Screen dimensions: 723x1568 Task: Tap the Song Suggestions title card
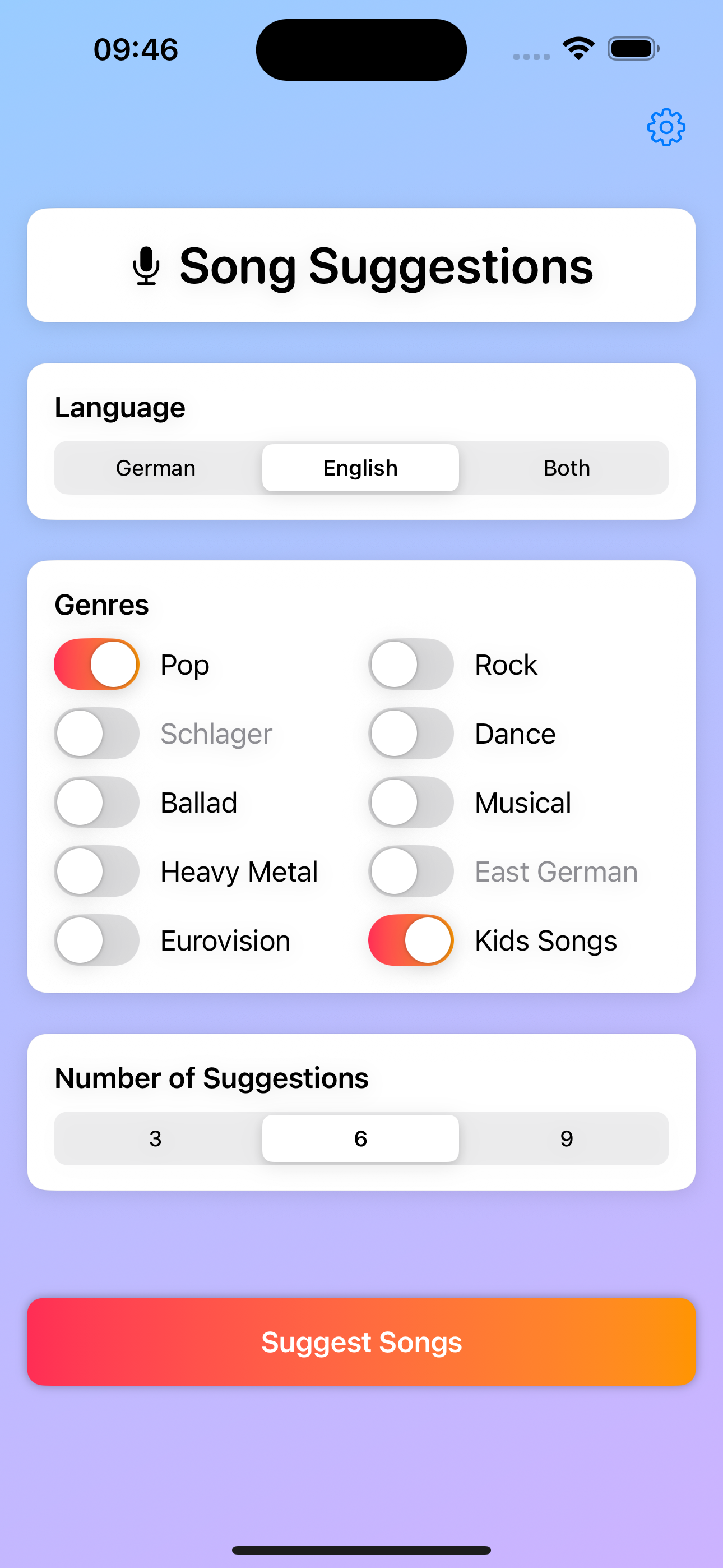361,264
